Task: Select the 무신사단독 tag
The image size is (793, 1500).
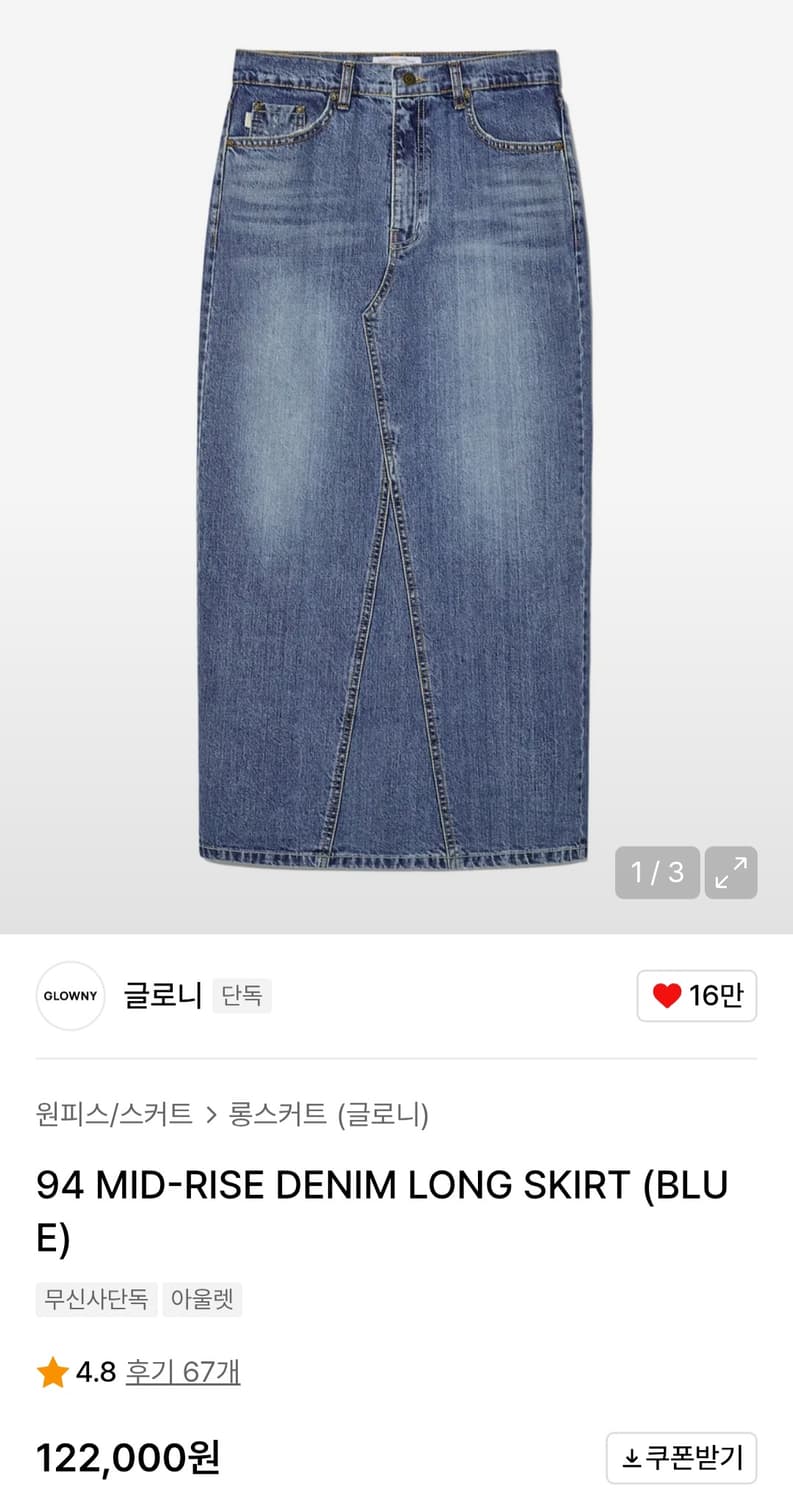Action: tap(96, 1300)
